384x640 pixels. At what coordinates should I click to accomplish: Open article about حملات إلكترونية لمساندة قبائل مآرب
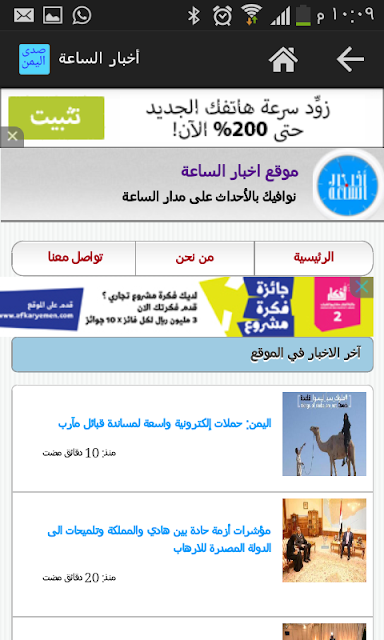165,424
